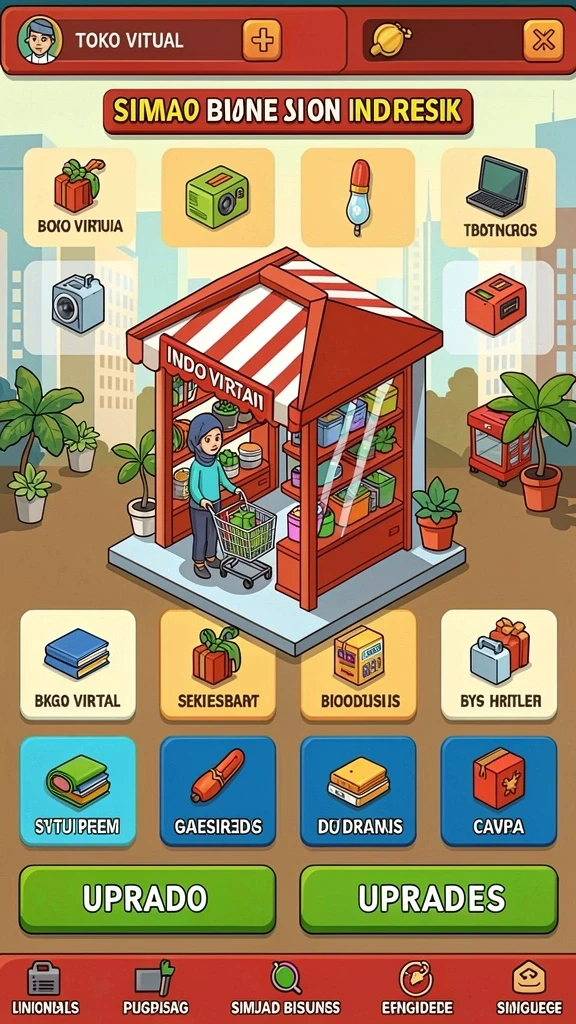Select the GAESIREDS tile
576x1024 pixels.
coord(218,792)
